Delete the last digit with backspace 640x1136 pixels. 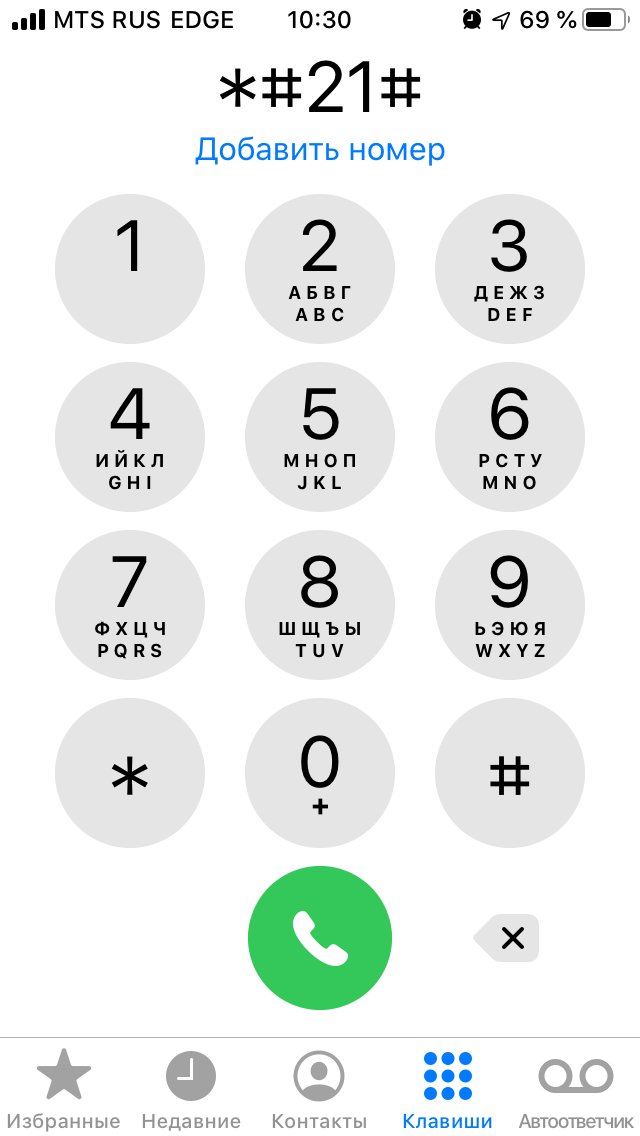coord(507,938)
